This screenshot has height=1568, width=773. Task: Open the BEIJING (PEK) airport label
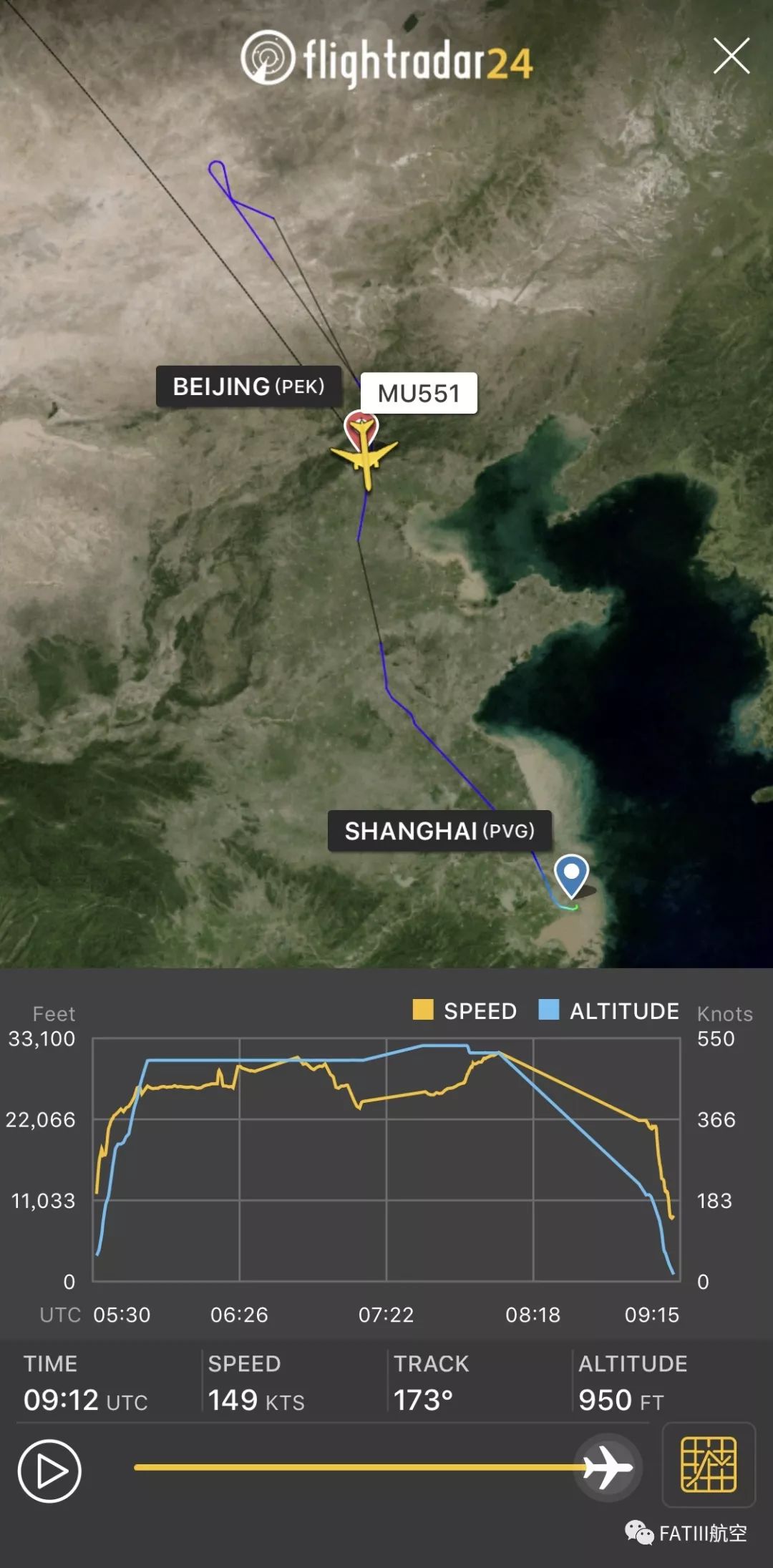tap(248, 389)
